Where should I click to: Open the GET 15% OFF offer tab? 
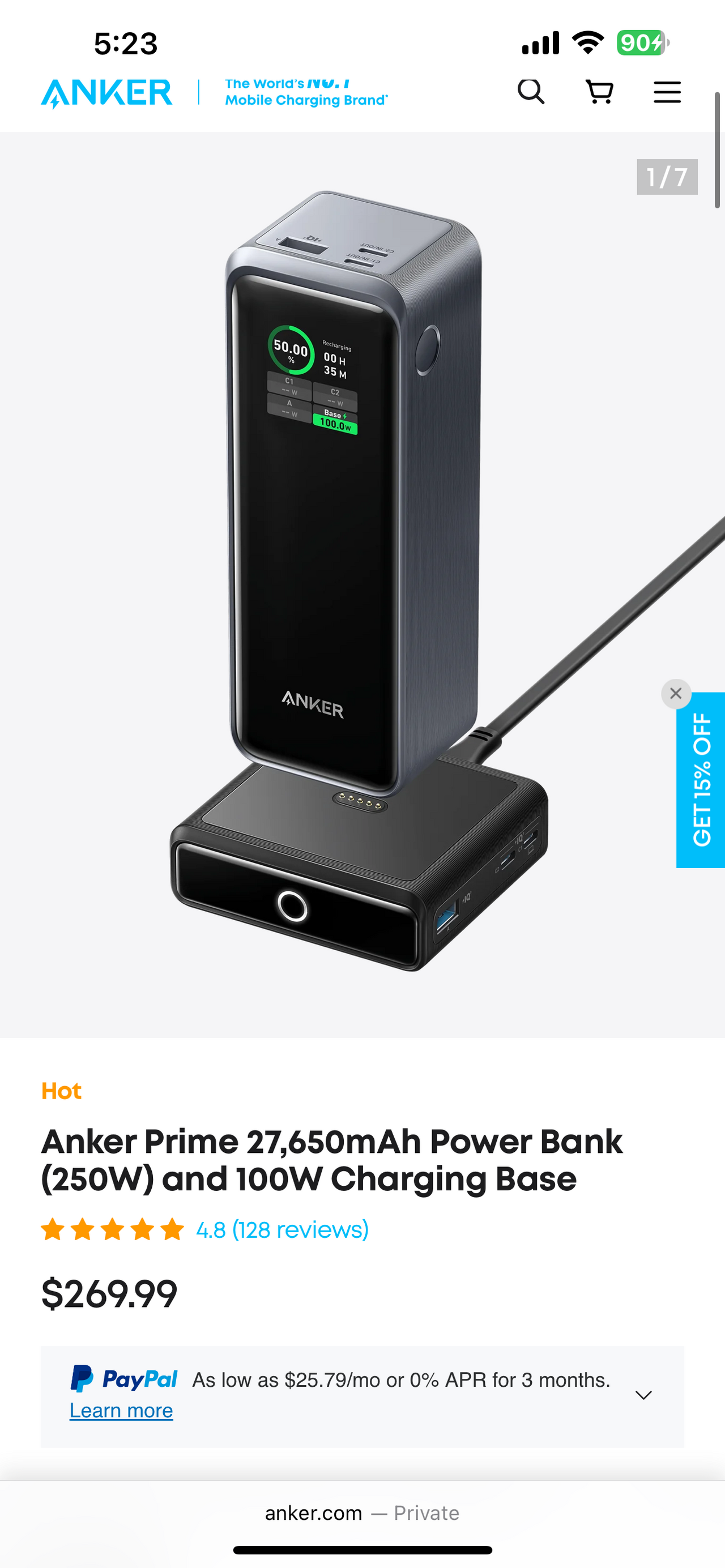pos(701,780)
